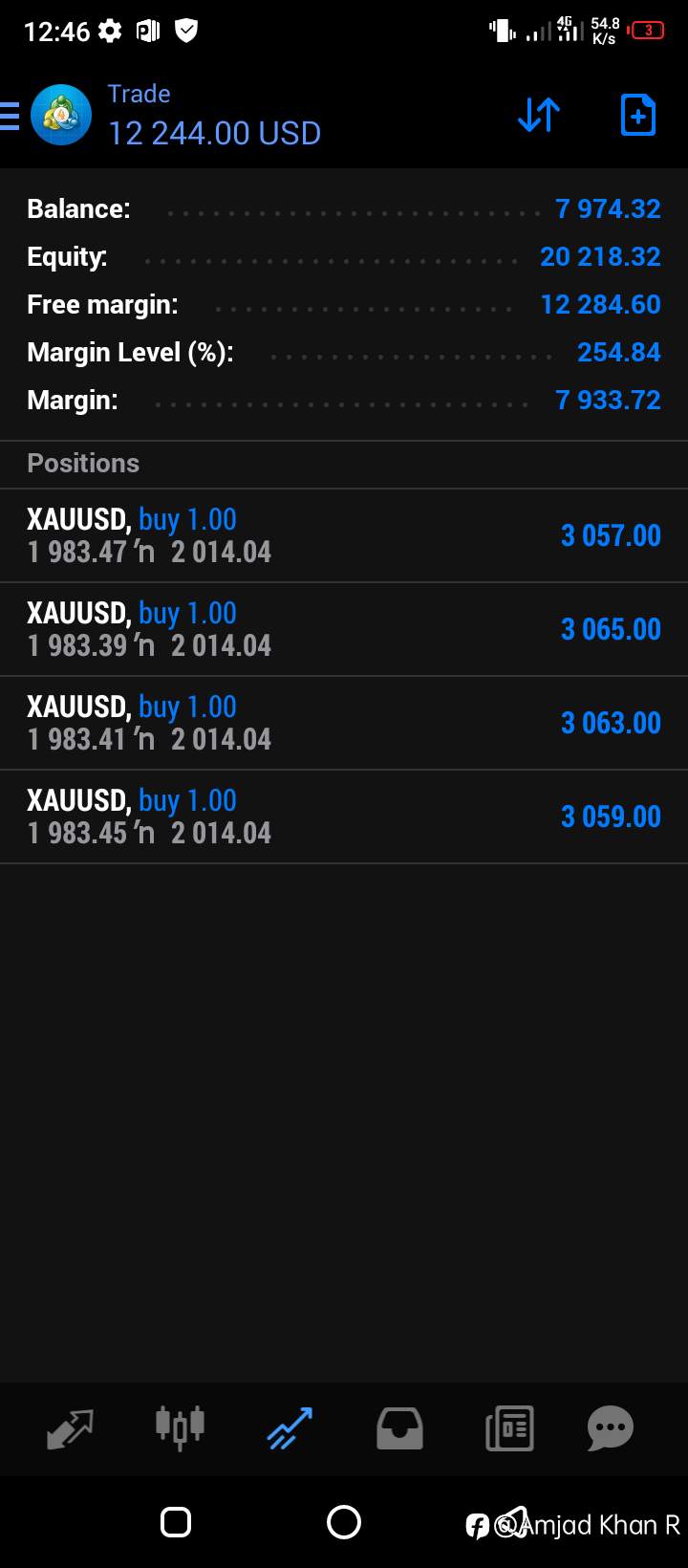Open recent apps with the square button
The image size is (688, 1568).
pos(176,1521)
